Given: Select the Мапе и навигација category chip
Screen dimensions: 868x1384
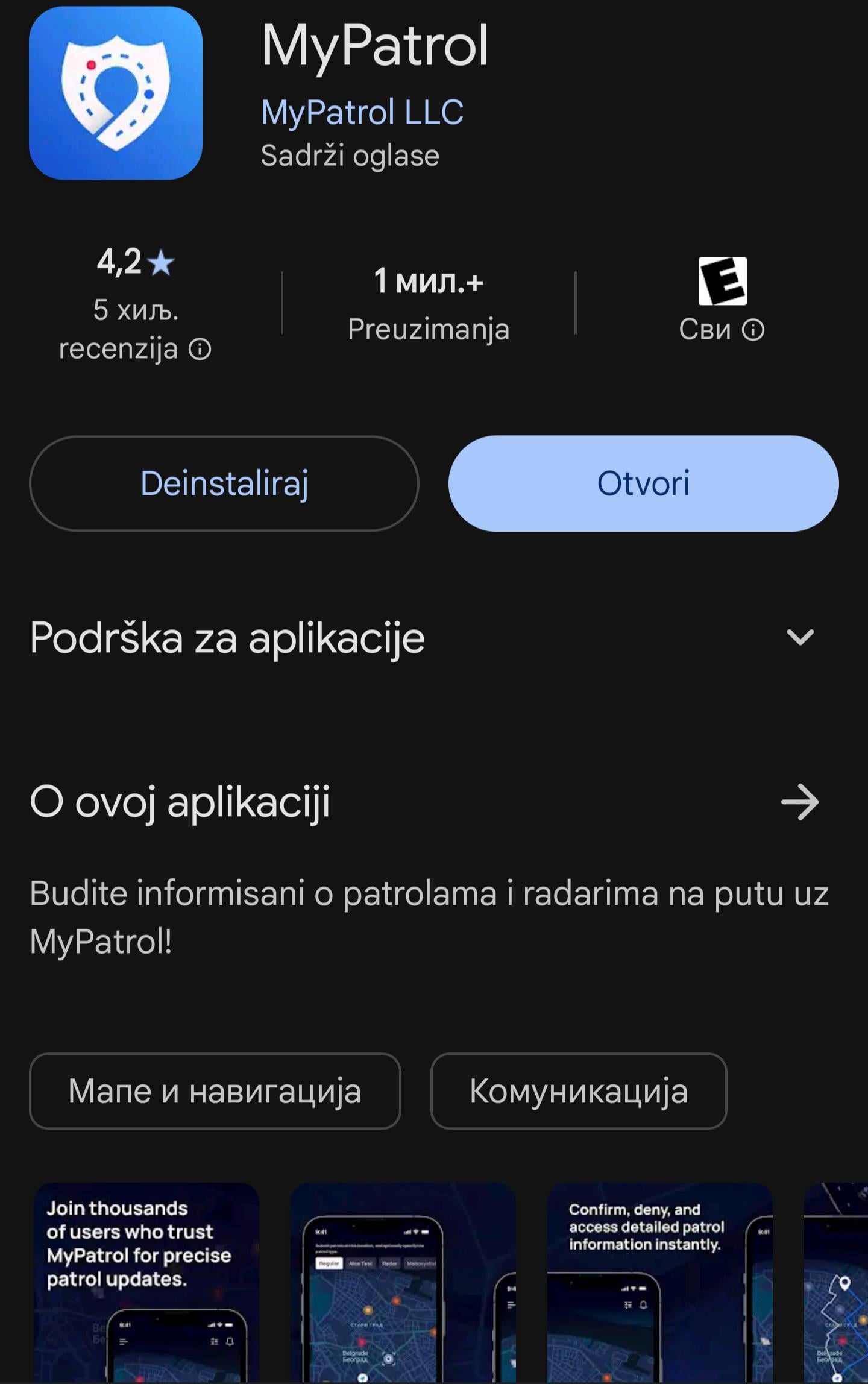Looking at the screenshot, I should click(x=215, y=1091).
